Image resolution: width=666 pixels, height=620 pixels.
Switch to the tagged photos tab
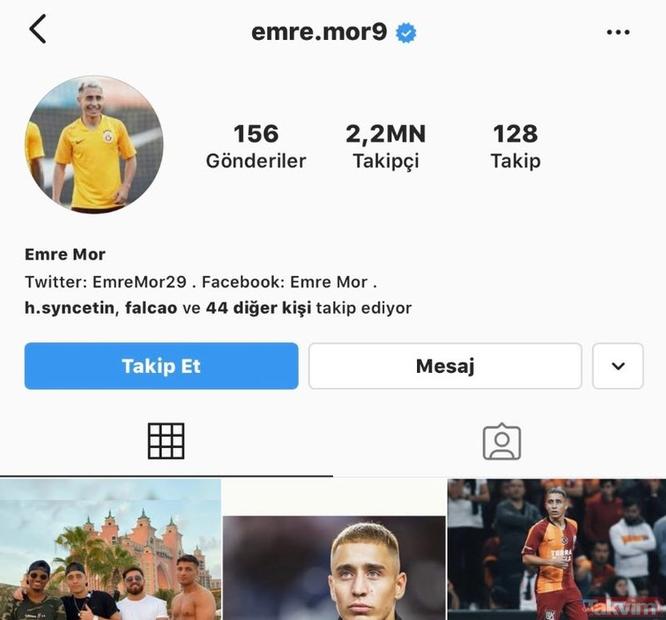[501, 441]
